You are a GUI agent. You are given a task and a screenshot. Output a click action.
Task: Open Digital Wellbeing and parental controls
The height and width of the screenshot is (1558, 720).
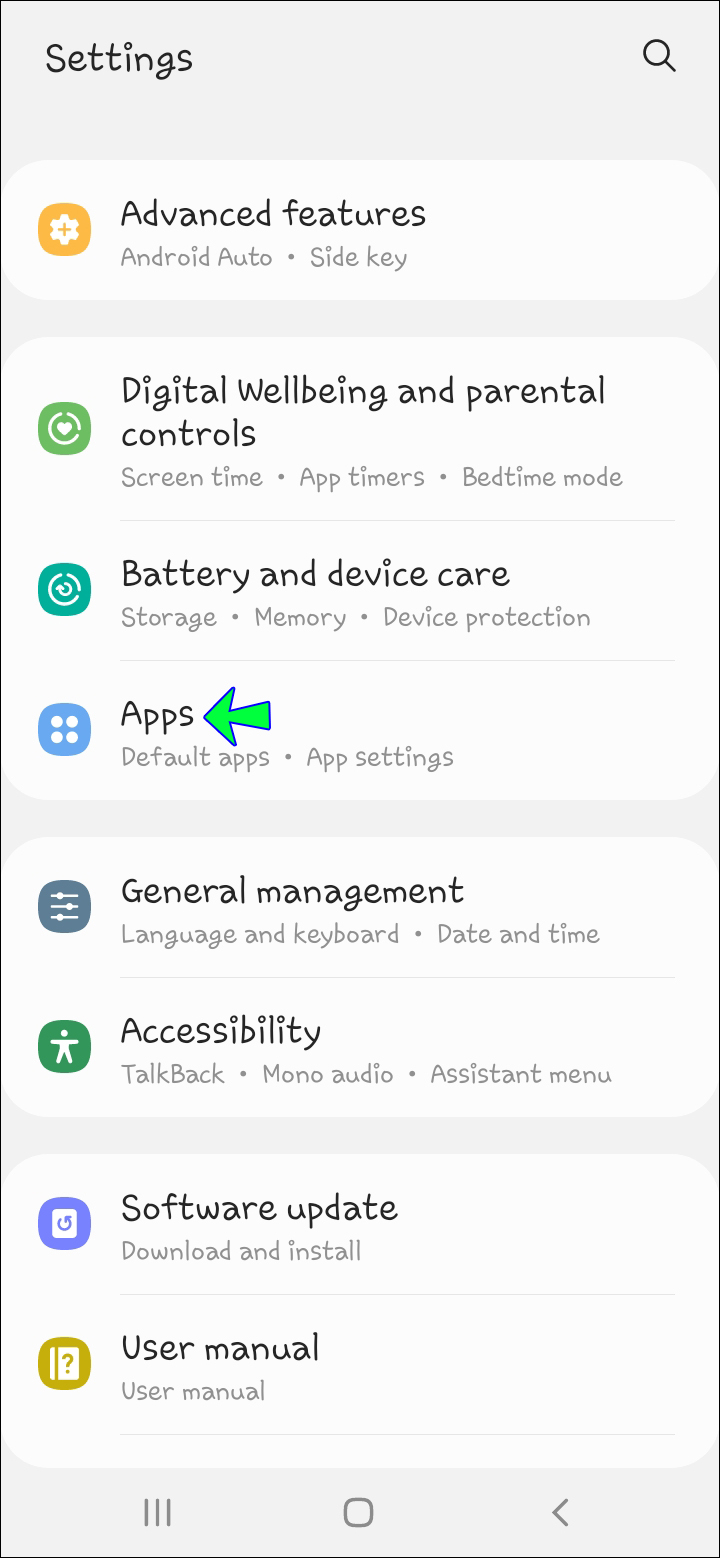(x=360, y=431)
